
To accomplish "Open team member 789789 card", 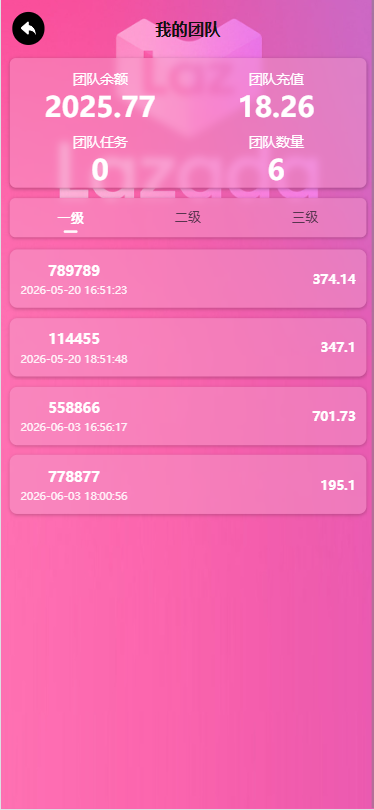I will [x=188, y=279].
